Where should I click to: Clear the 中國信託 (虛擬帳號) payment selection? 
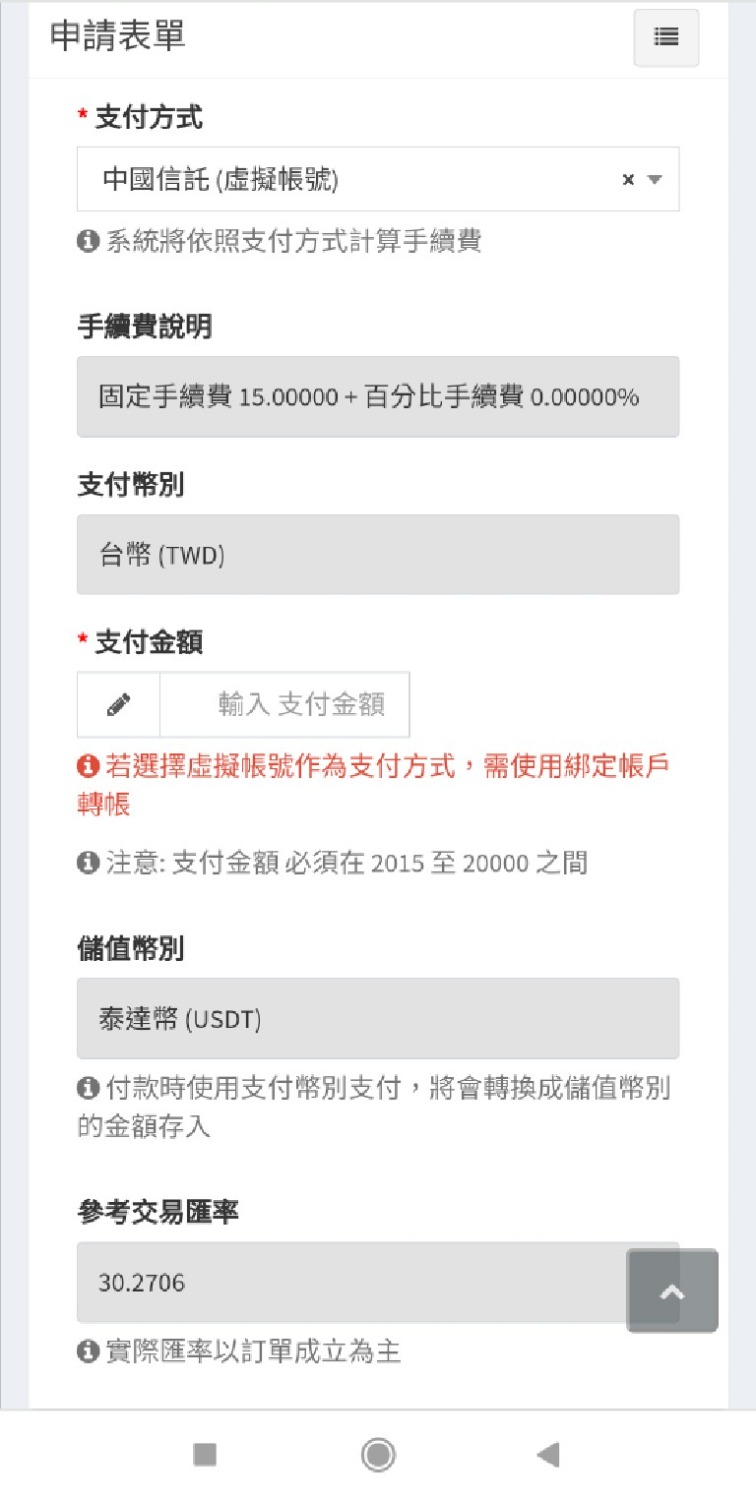click(x=628, y=180)
